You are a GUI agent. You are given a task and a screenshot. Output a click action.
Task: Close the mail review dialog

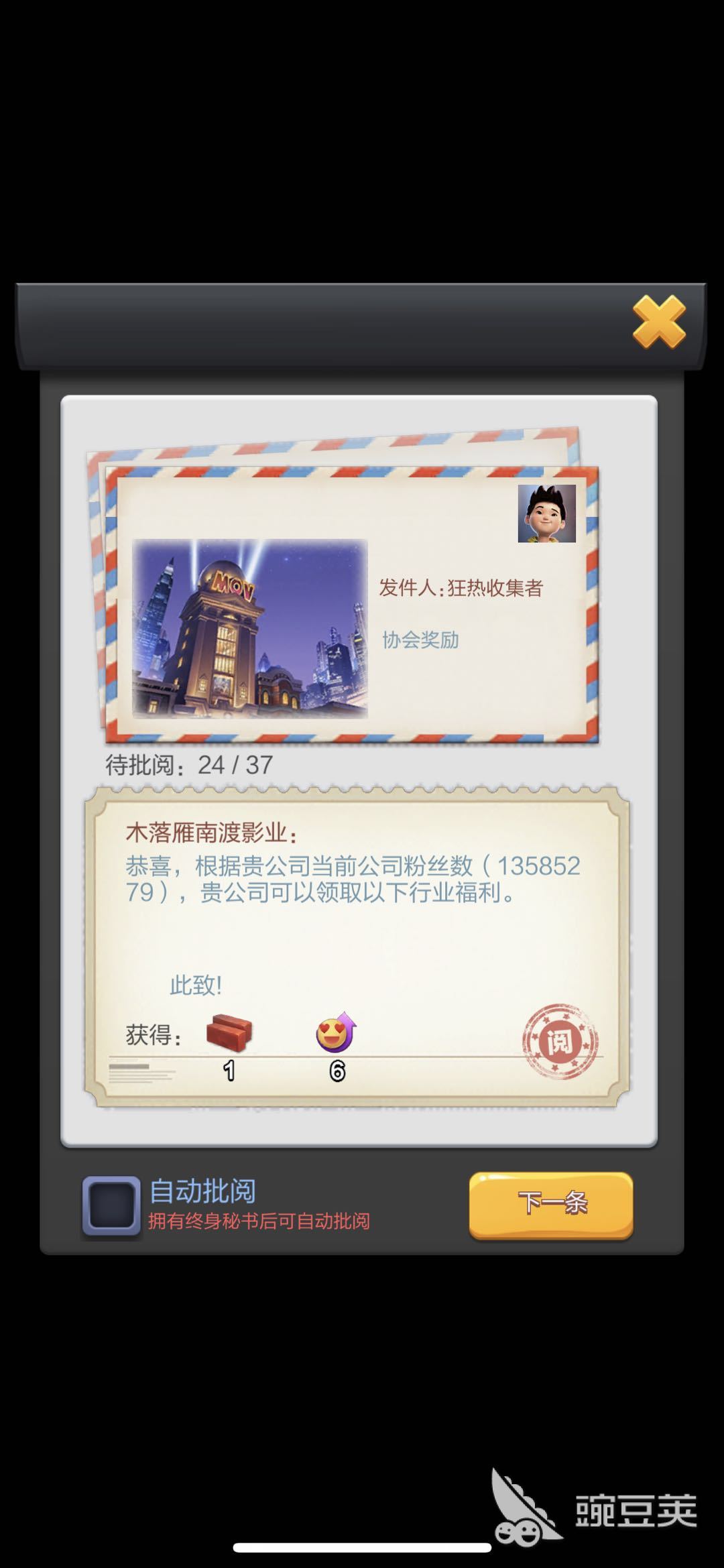tap(659, 322)
